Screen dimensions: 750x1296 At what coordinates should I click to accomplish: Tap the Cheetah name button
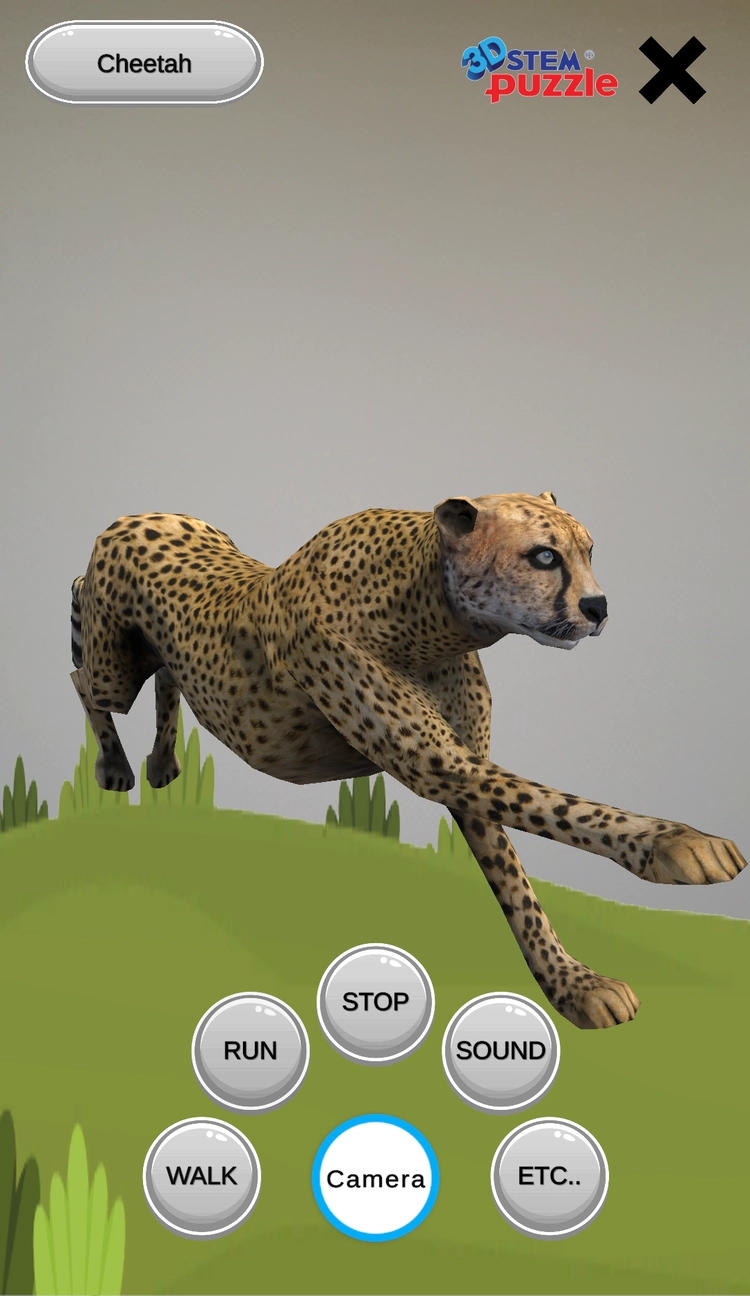point(144,63)
